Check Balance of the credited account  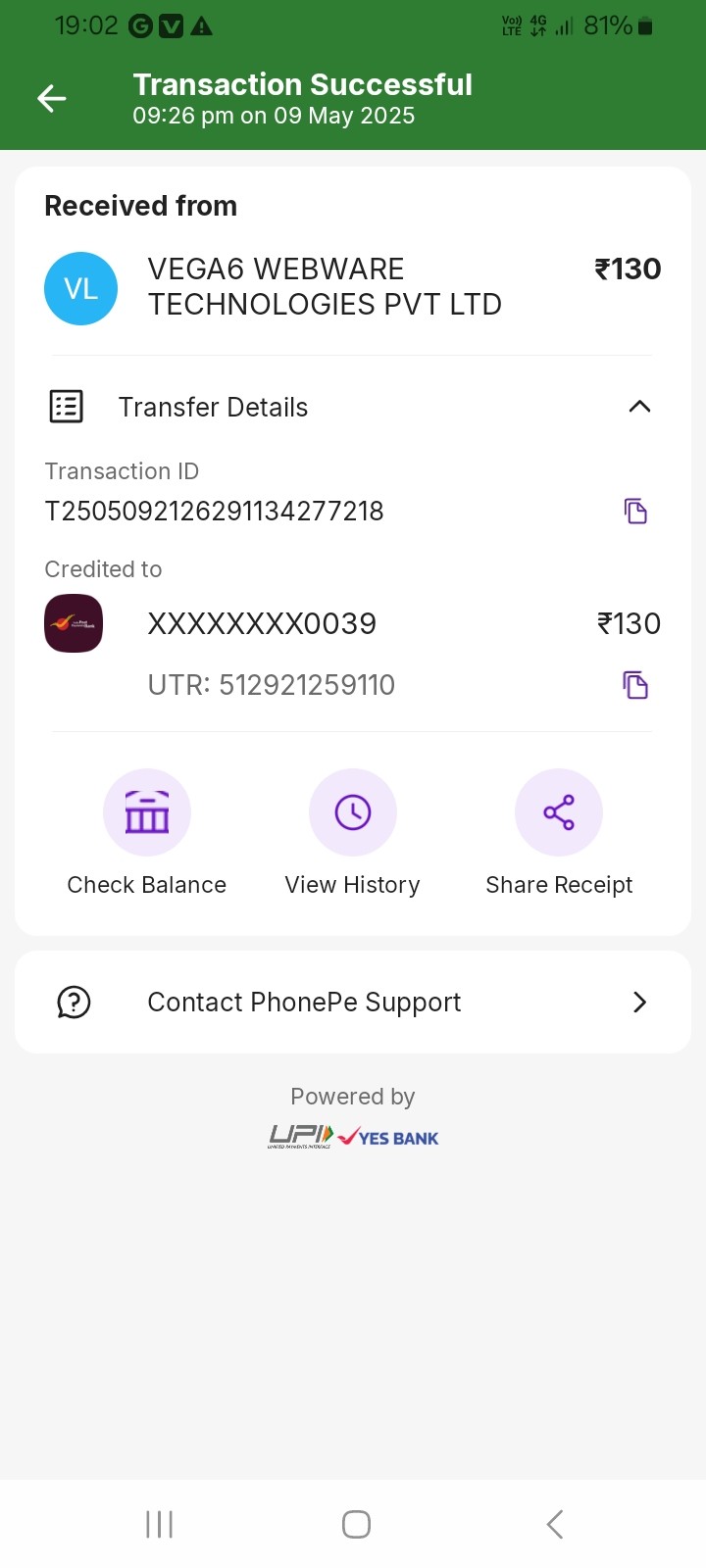click(x=147, y=813)
